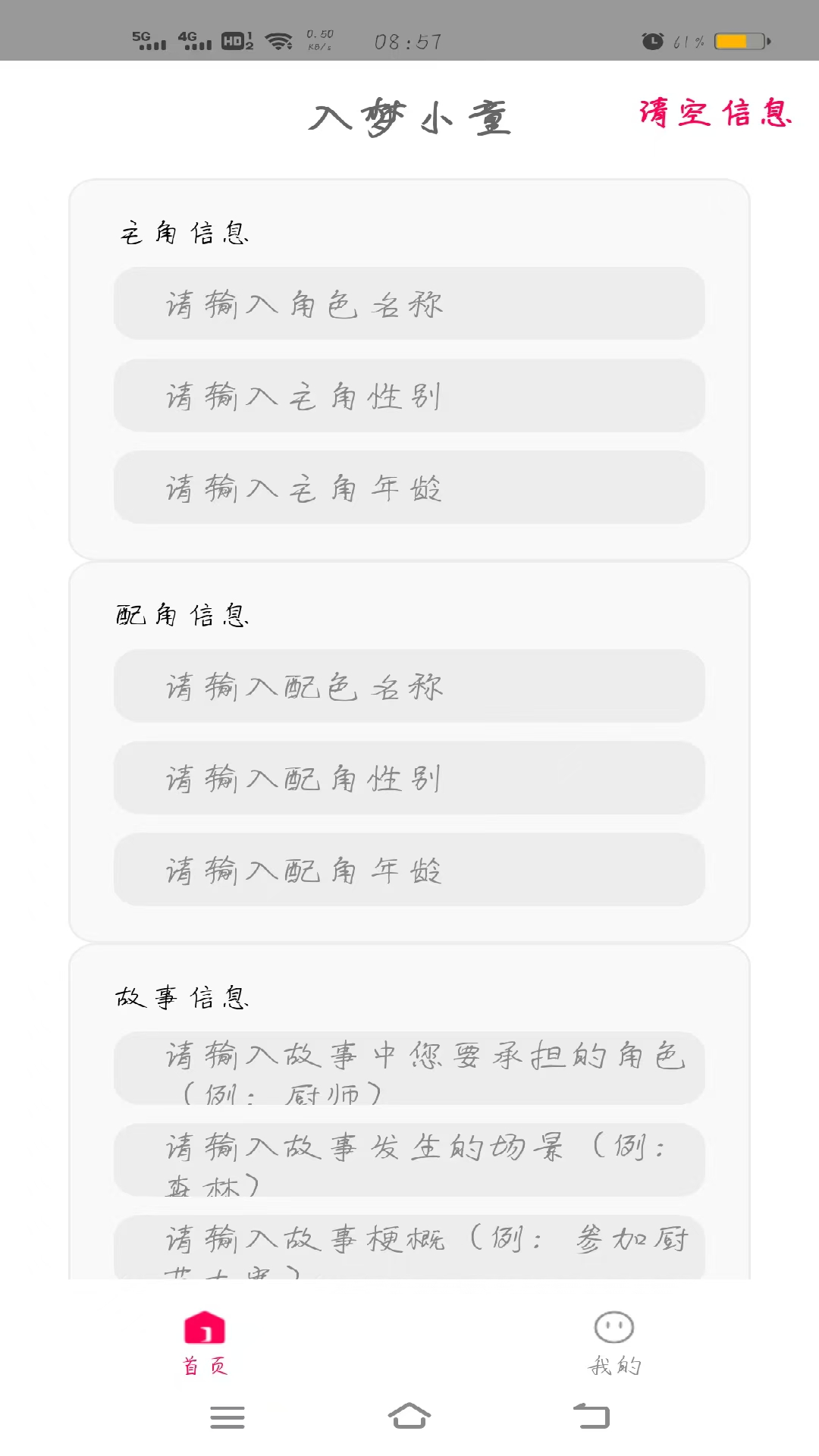Select the story scene input mentioning 森林

pos(409,1160)
